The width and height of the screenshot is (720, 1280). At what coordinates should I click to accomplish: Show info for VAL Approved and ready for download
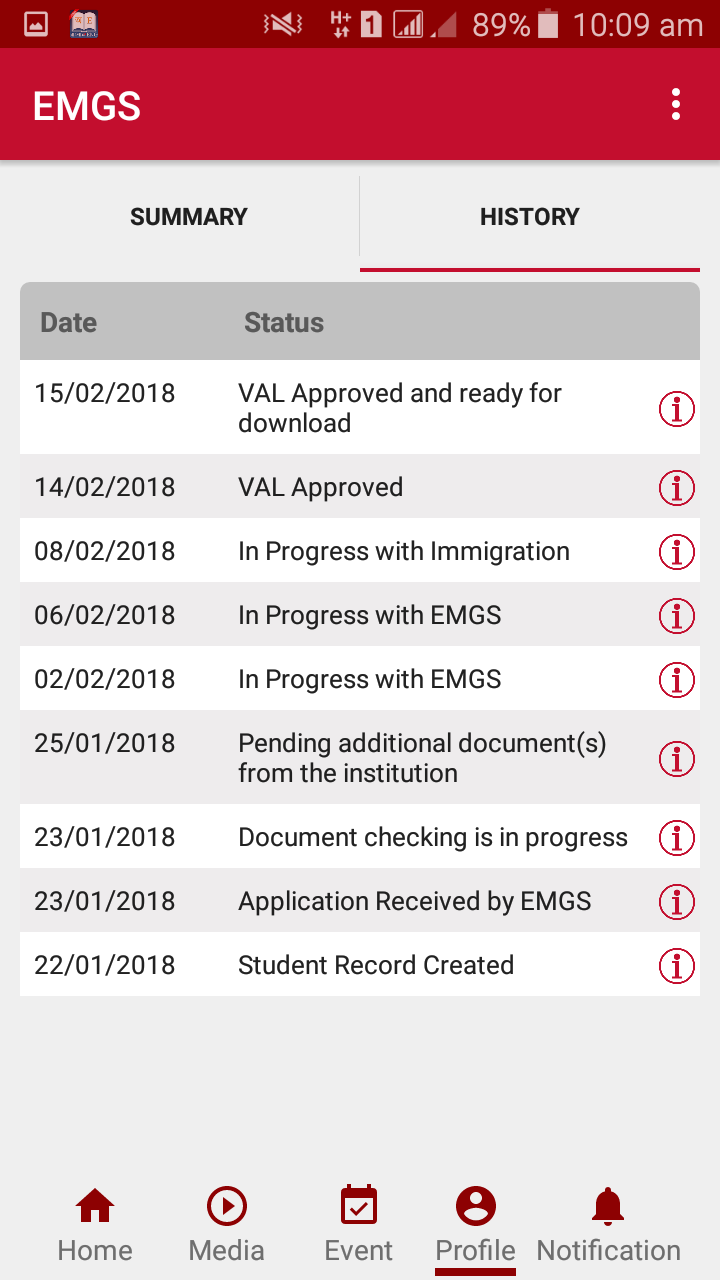coord(677,408)
